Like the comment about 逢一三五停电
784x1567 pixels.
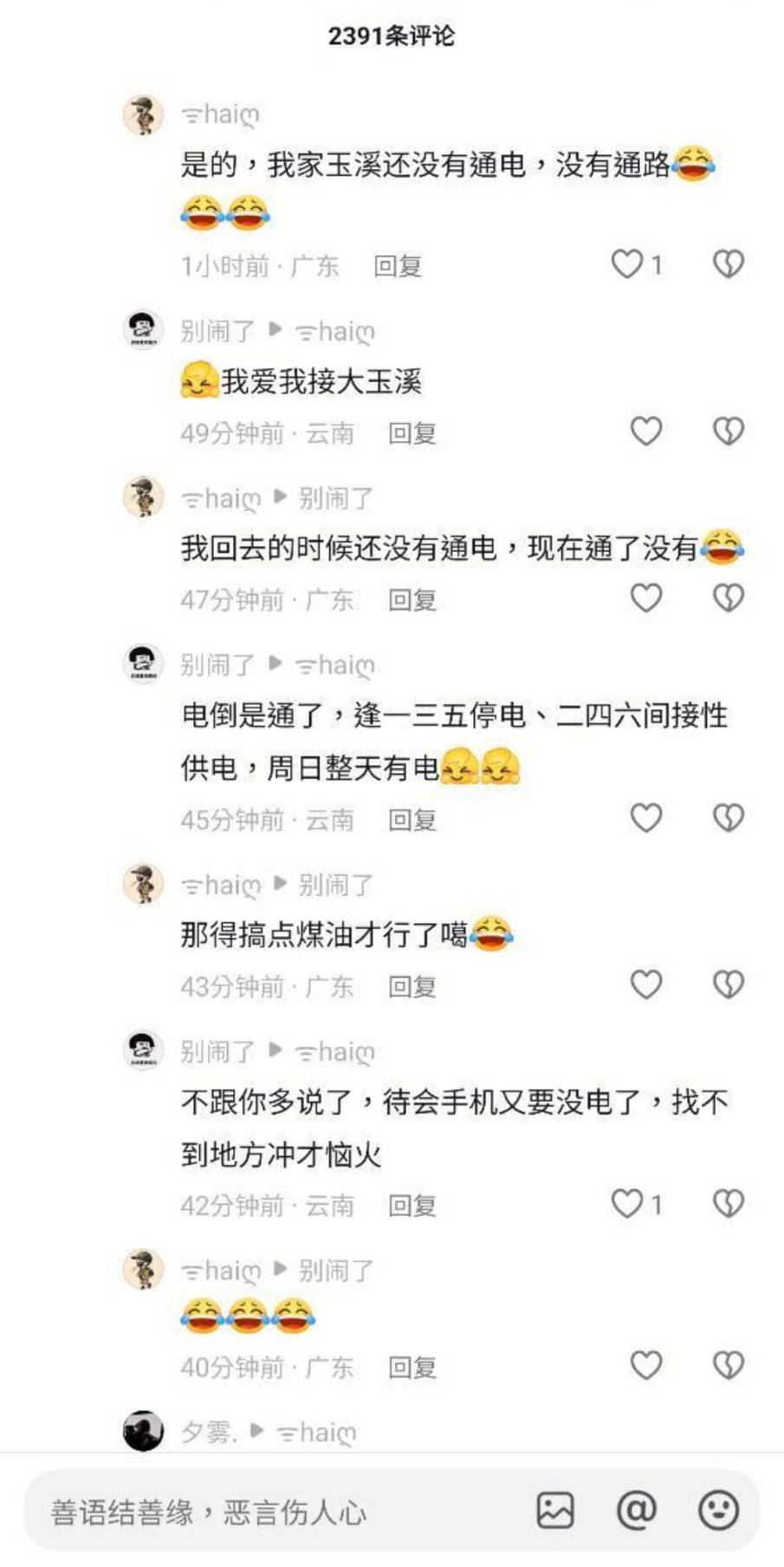coord(645,818)
